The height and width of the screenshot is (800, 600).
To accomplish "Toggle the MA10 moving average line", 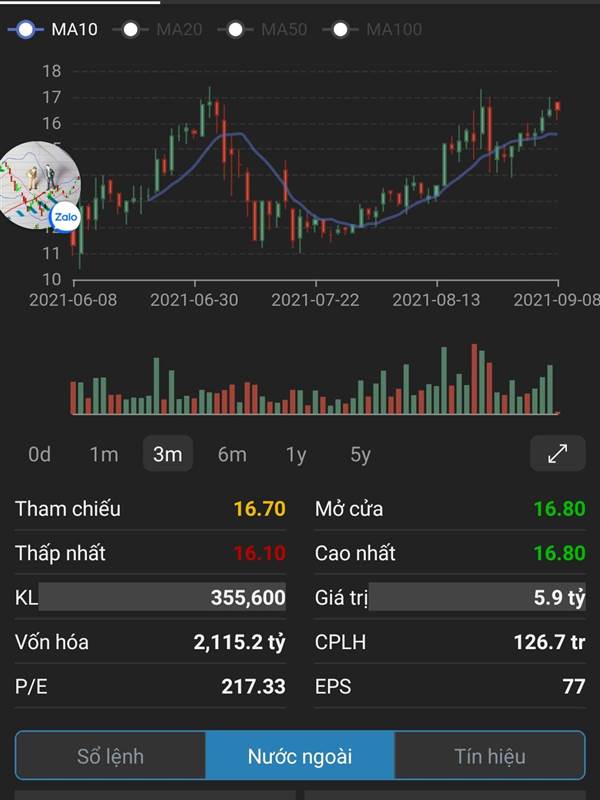I will [55, 29].
